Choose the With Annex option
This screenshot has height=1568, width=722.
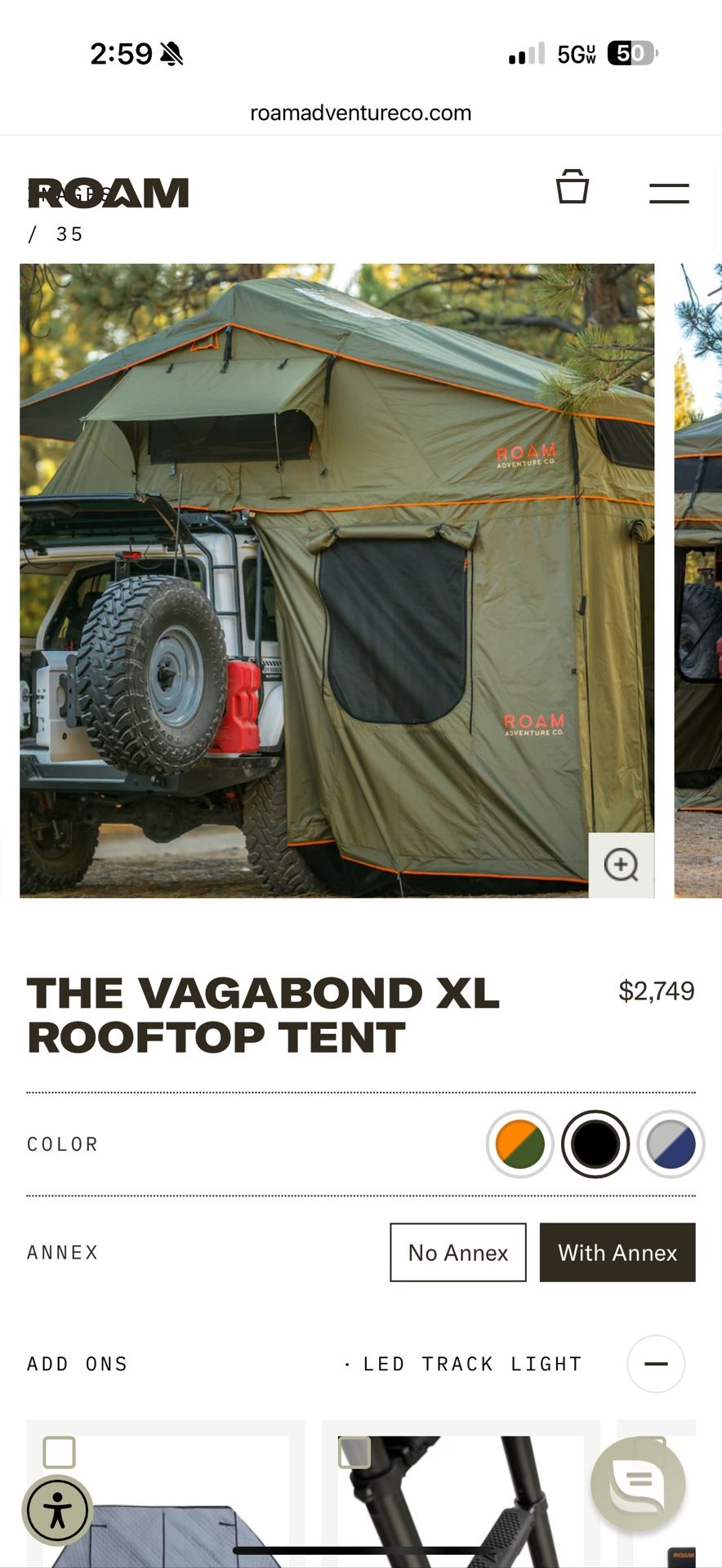click(617, 1252)
